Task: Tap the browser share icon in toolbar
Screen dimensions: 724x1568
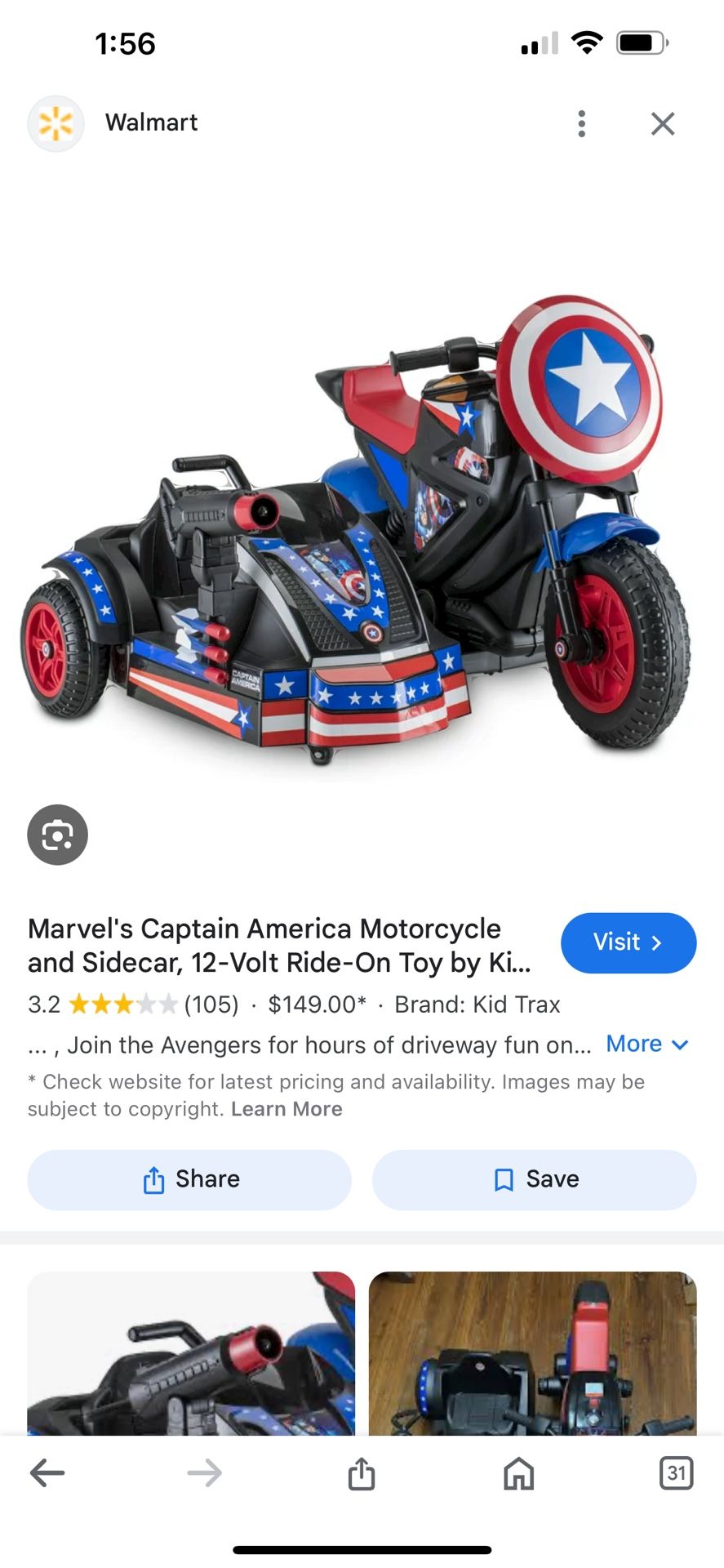Action: pyautogui.click(x=362, y=1472)
